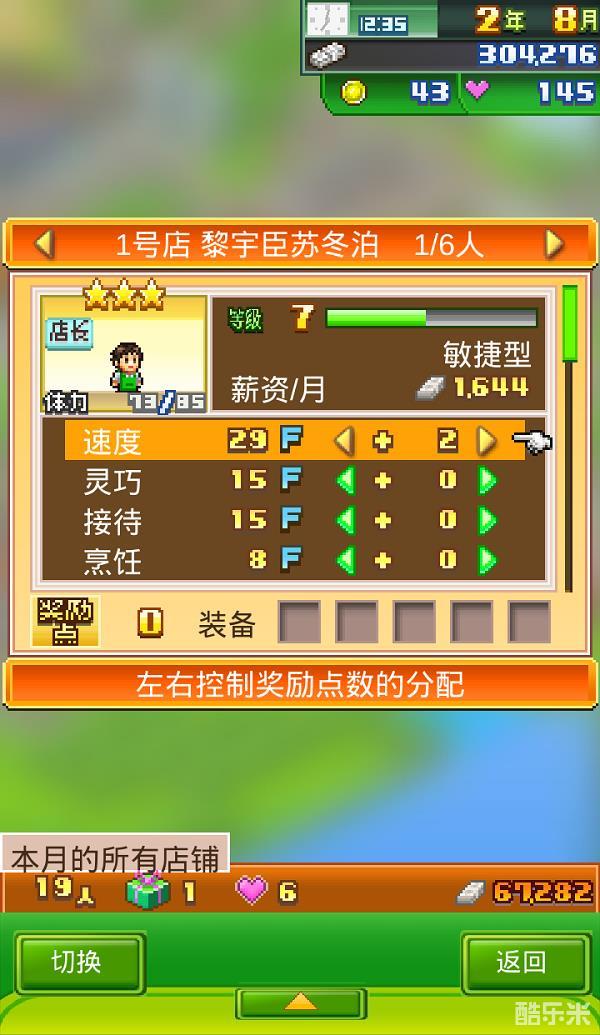600x1035 pixels.
Task: Tap the first empty 装备 slot
Action: 299,622
